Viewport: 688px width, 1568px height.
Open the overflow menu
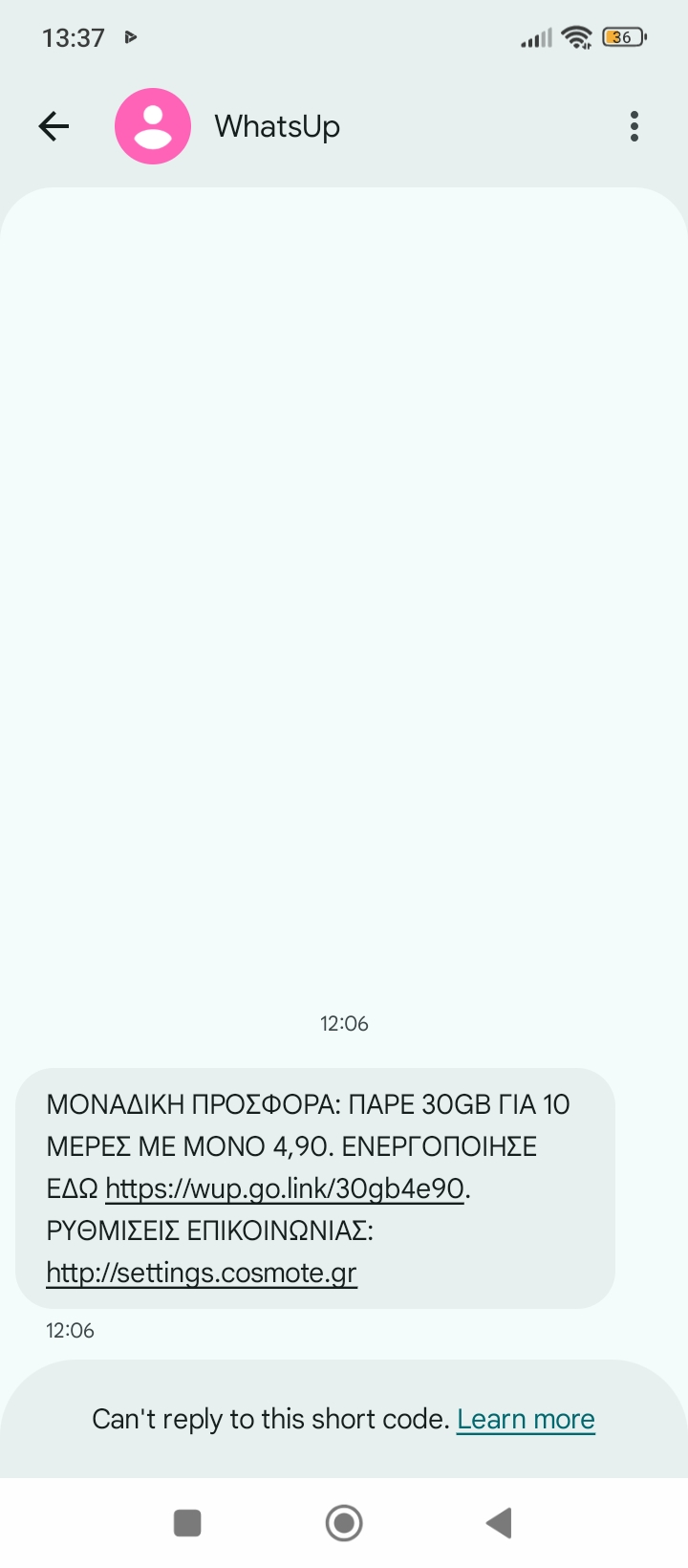(x=634, y=126)
